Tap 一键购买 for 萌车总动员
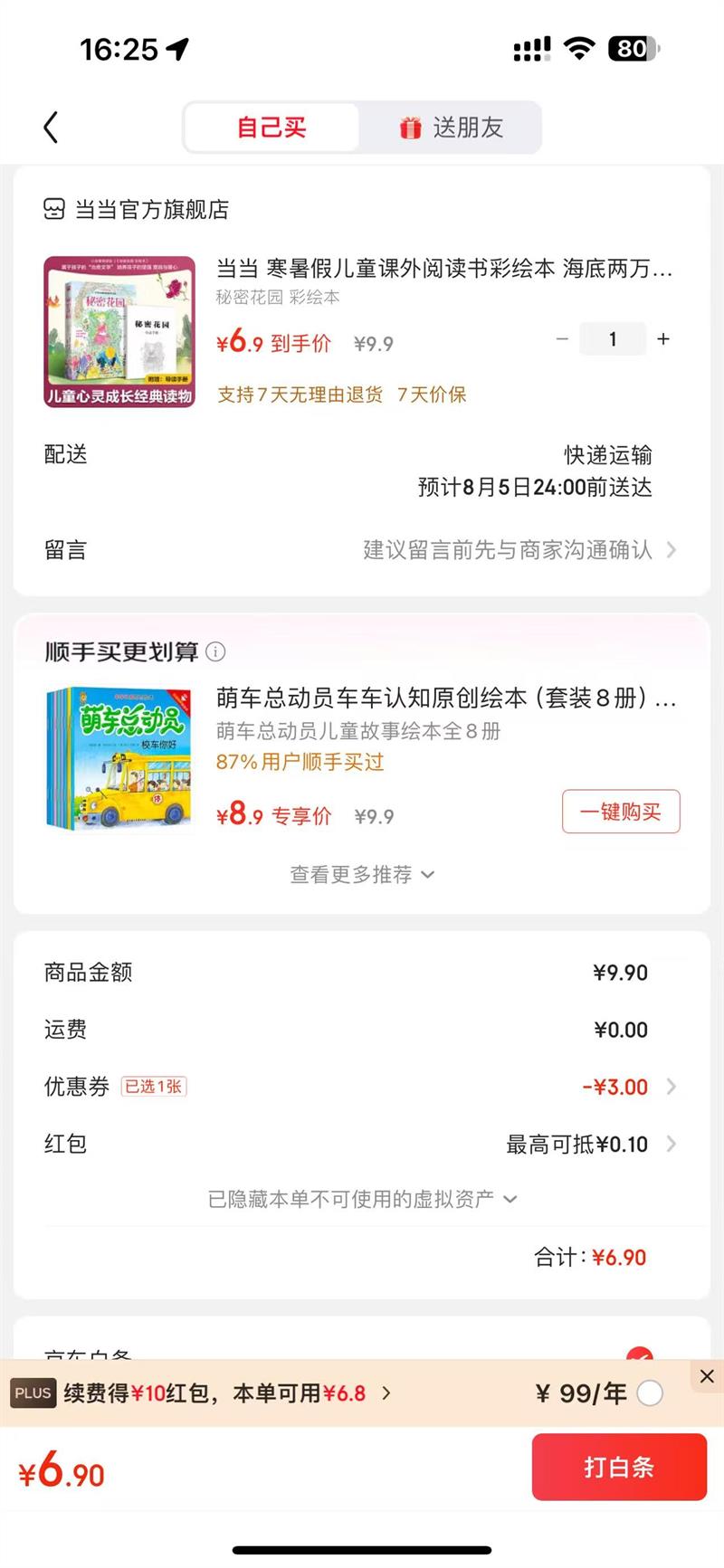Screen dimensions: 724x1568 click(x=621, y=812)
